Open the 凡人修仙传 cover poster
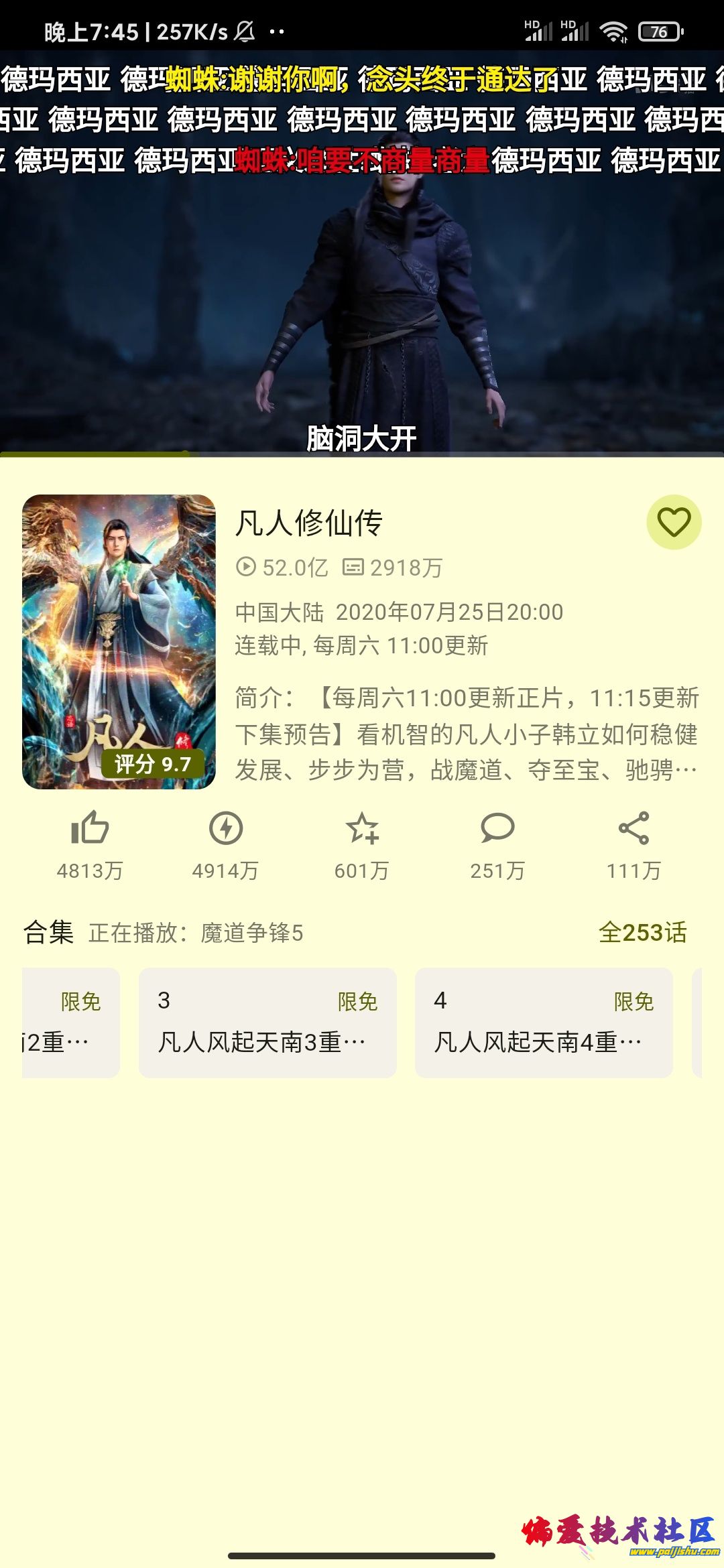 [x=119, y=641]
